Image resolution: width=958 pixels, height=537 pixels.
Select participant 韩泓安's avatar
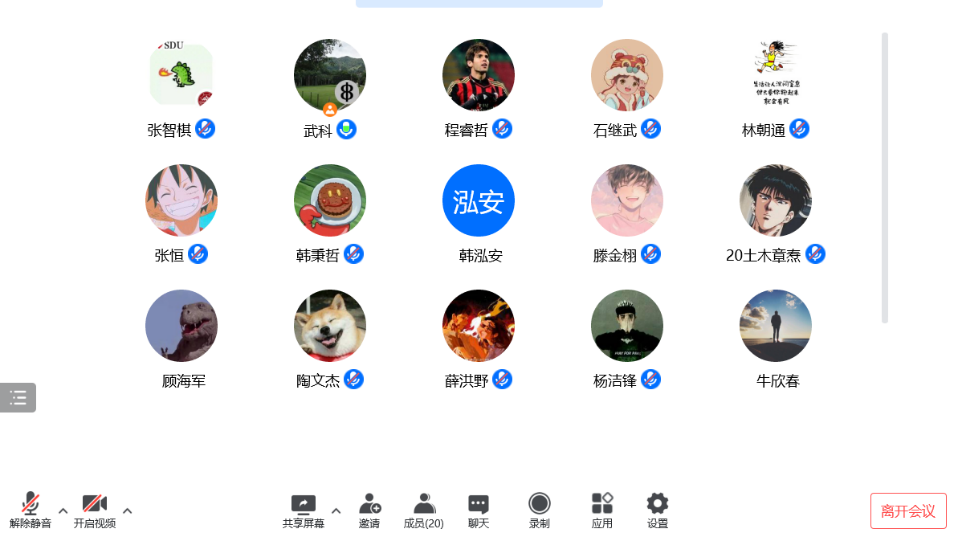pos(478,201)
